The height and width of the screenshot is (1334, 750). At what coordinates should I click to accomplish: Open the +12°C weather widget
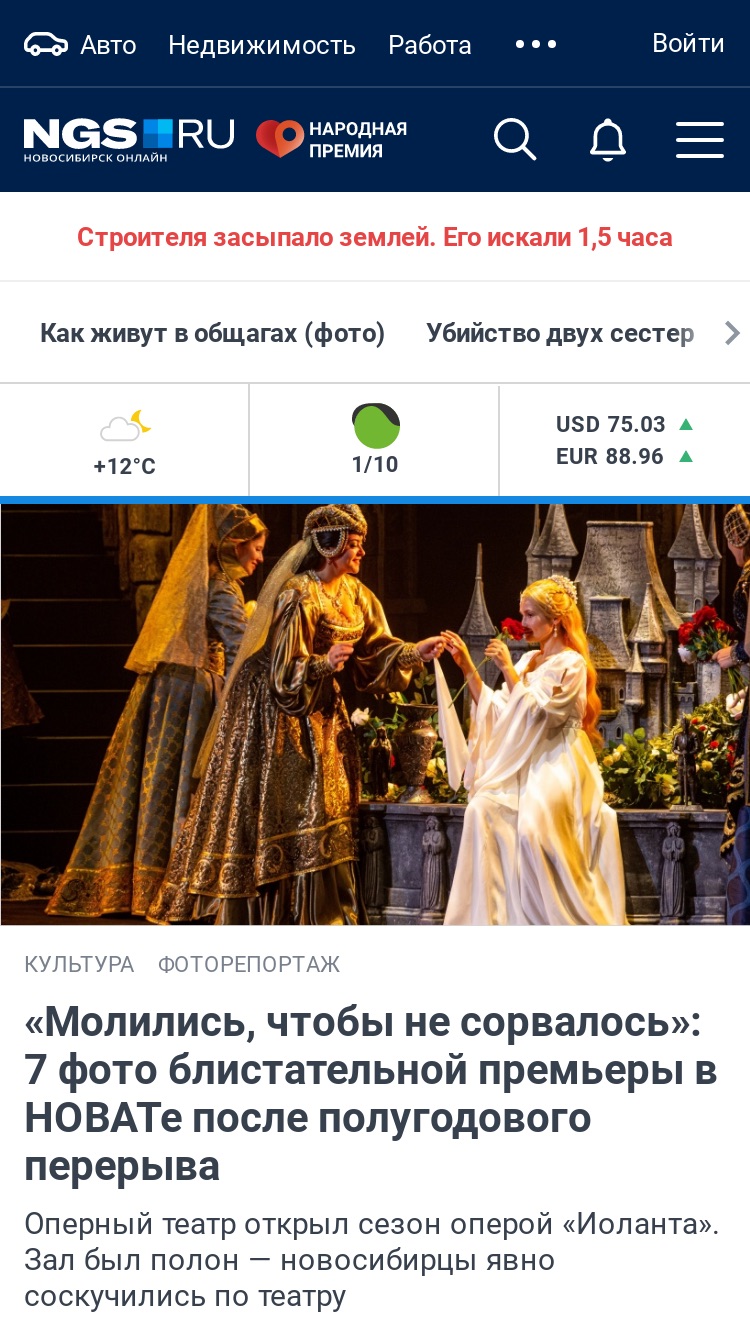tap(125, 441)
